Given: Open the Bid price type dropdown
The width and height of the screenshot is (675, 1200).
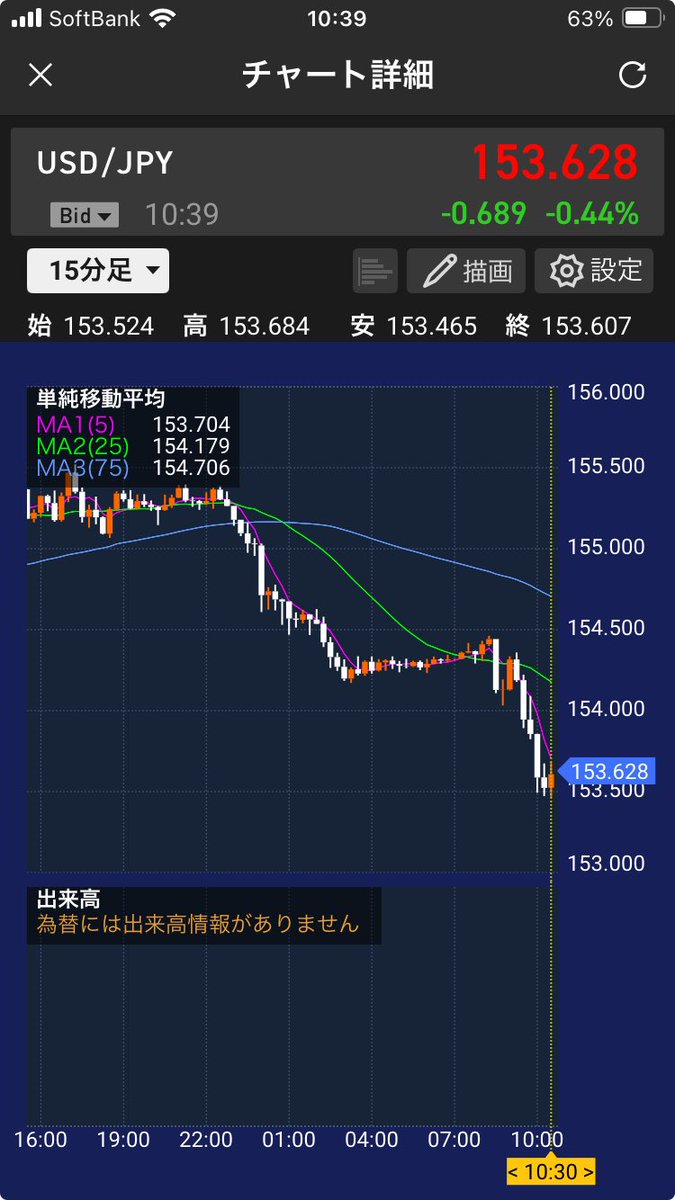Looking at the screenshot, I should [85, 214].
